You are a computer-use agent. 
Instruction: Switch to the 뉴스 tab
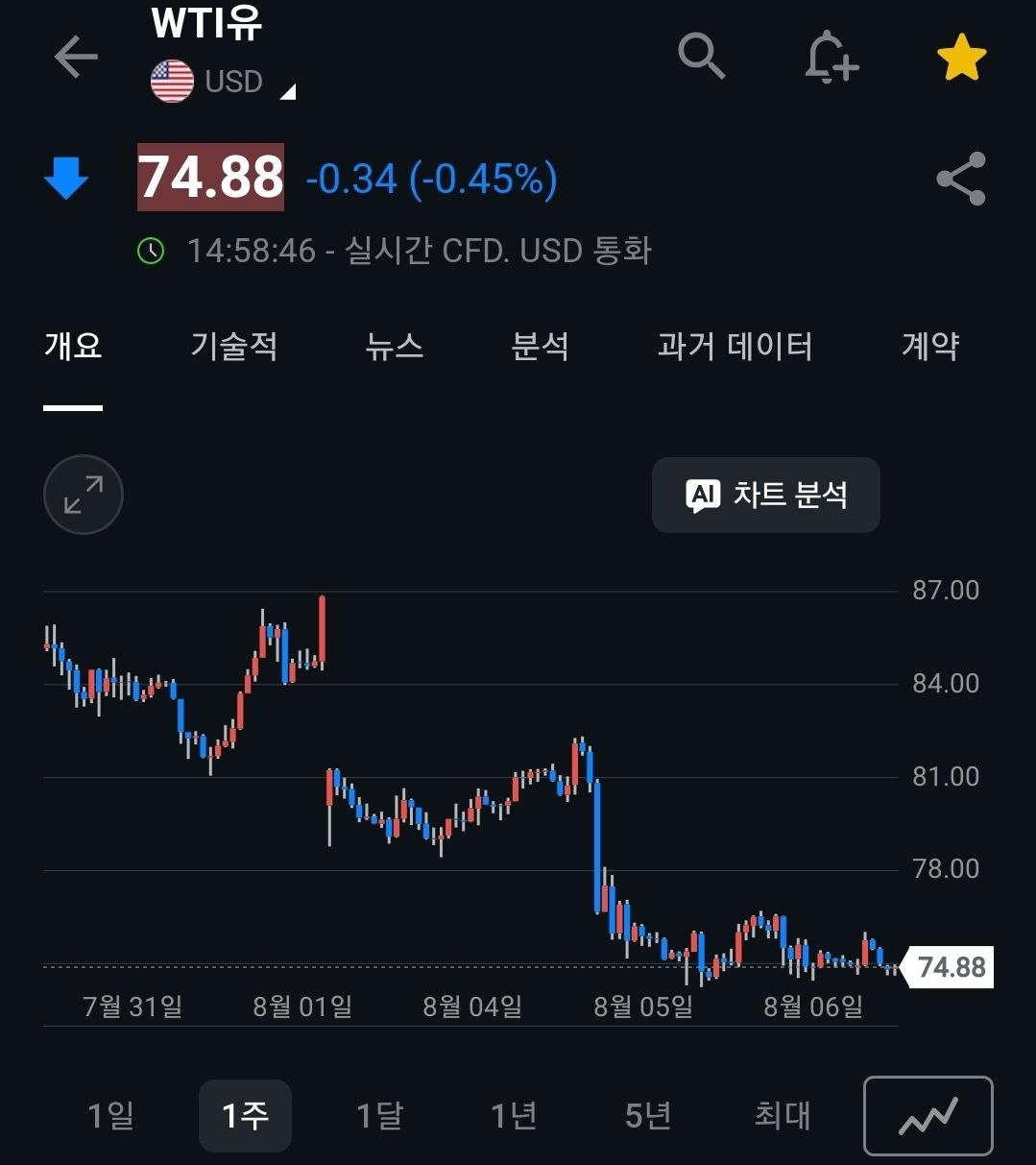394,347
